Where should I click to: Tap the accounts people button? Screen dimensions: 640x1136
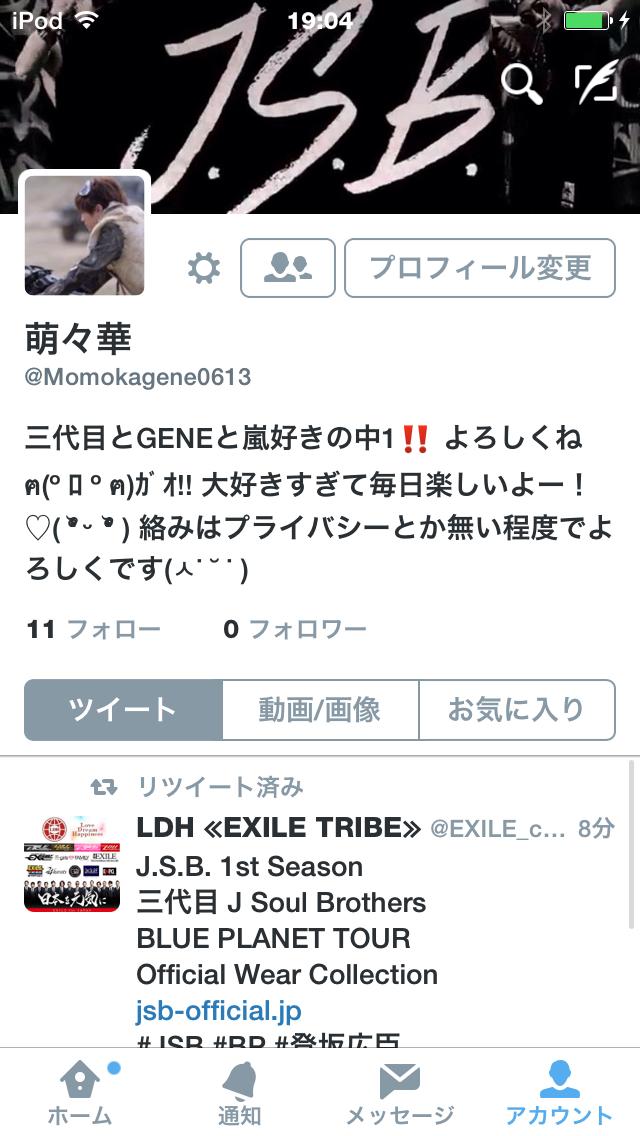pyautogui.click(x=288, y=268)
